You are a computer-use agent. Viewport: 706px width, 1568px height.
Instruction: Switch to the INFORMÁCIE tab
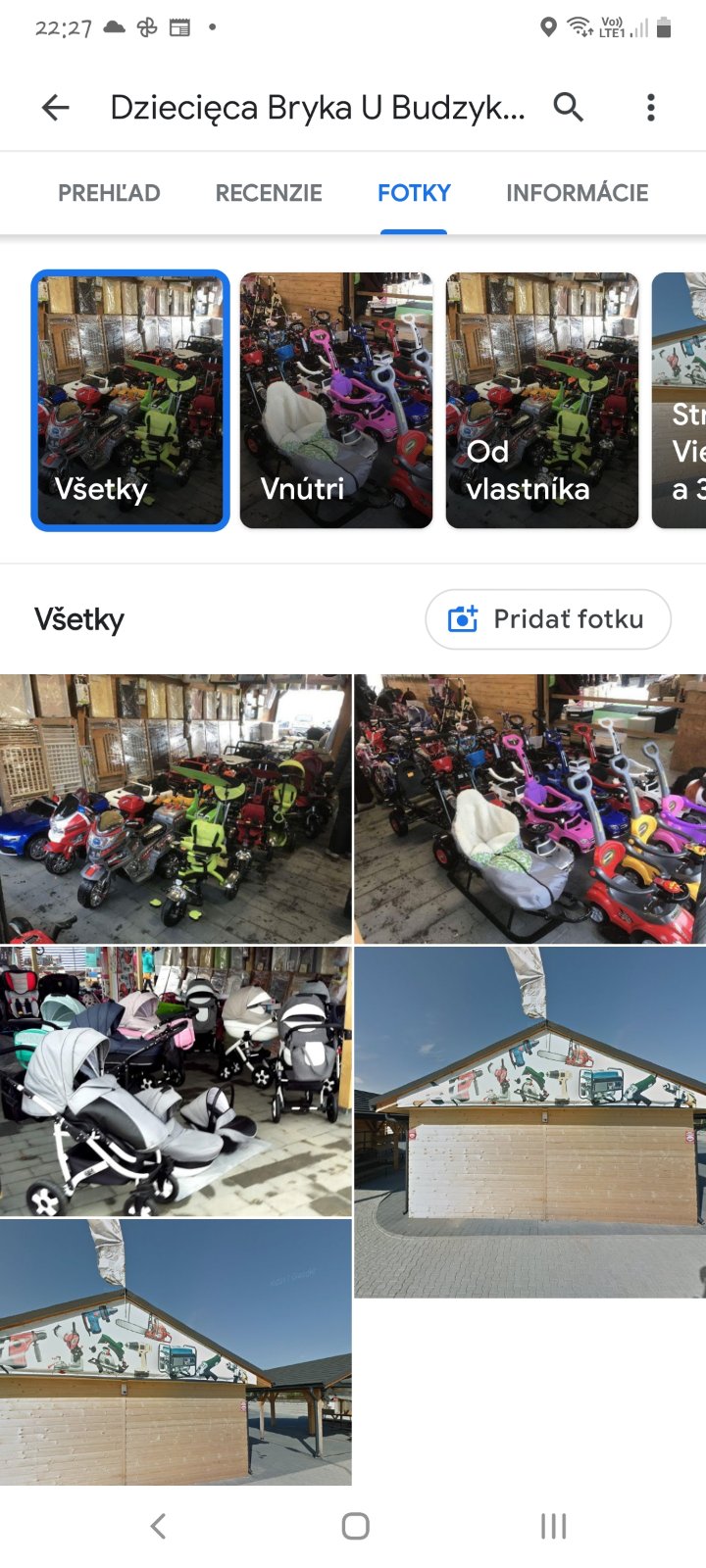577,193
